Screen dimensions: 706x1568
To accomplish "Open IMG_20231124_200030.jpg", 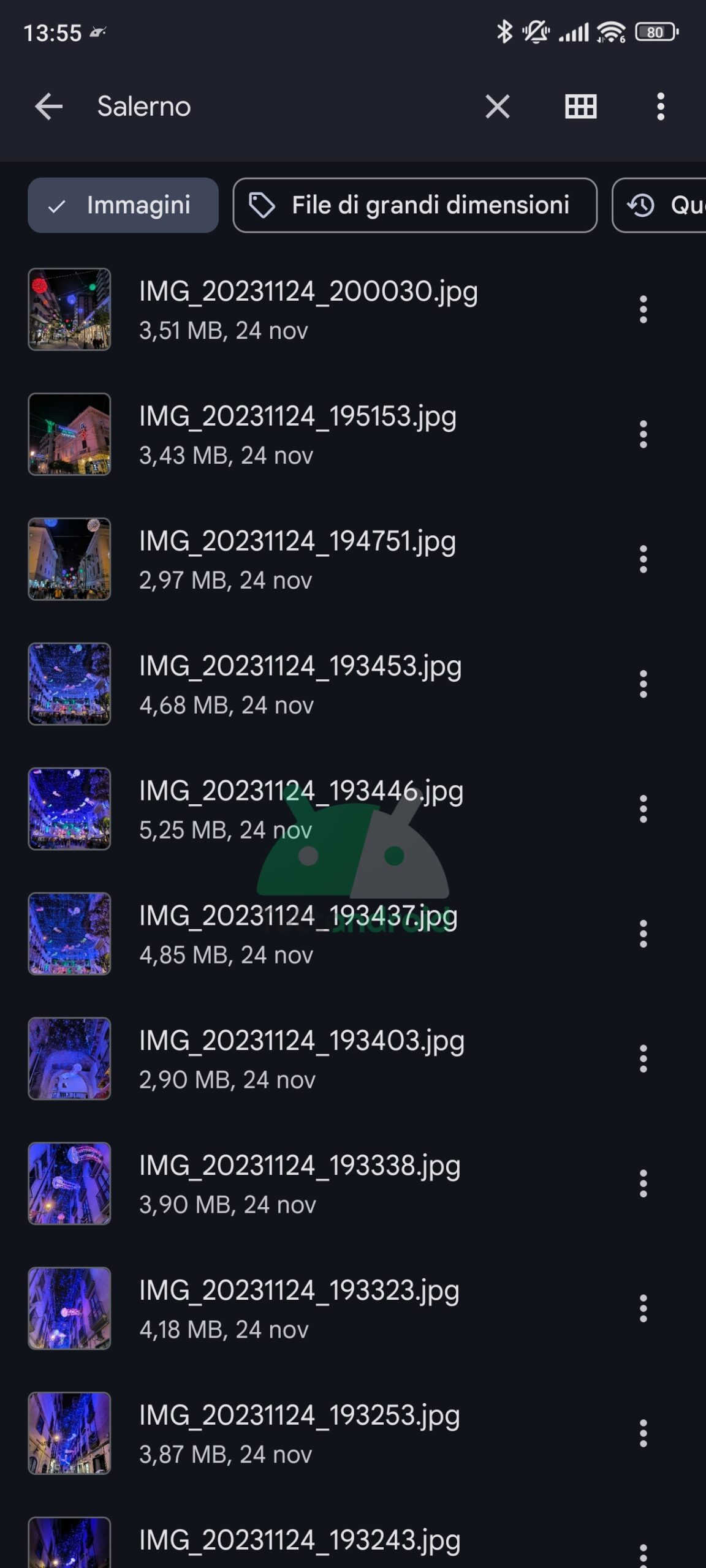I will 308,309.
